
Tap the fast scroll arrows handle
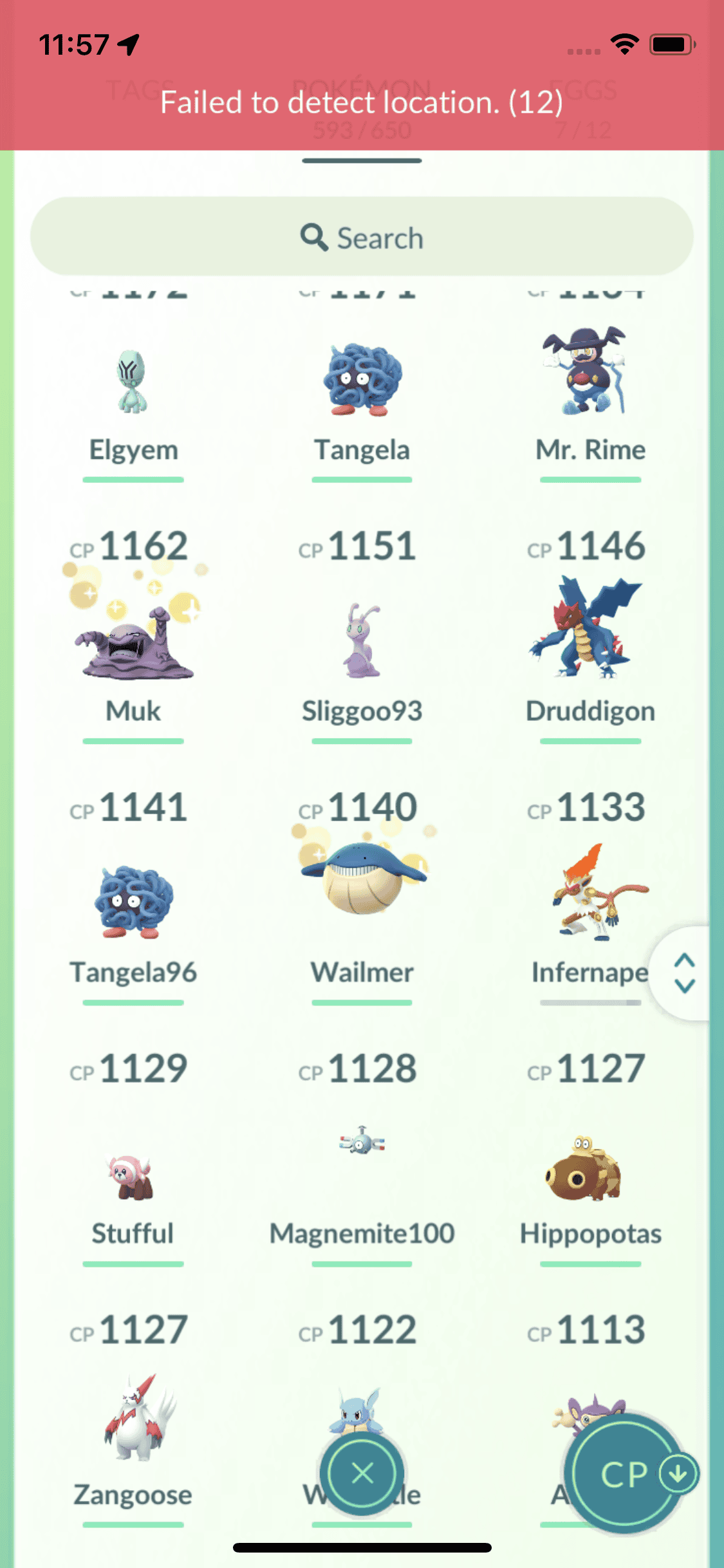click(x=684, y=973)
